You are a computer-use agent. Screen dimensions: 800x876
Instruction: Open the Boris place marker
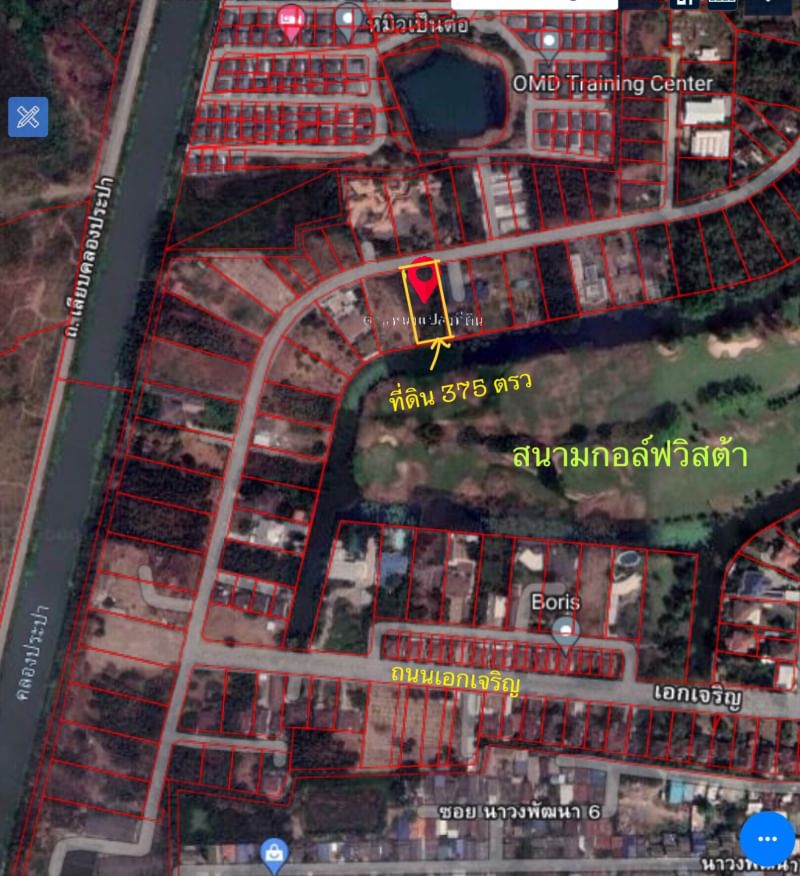(x=566, y=631)
